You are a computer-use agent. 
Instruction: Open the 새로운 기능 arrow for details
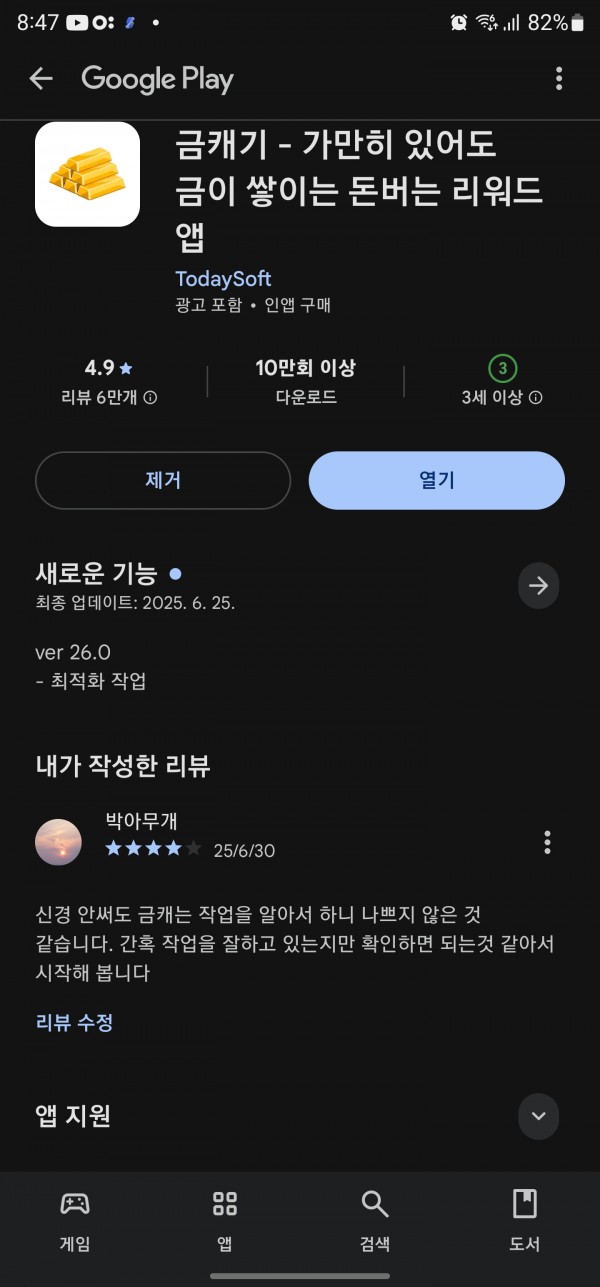point(539,586)
